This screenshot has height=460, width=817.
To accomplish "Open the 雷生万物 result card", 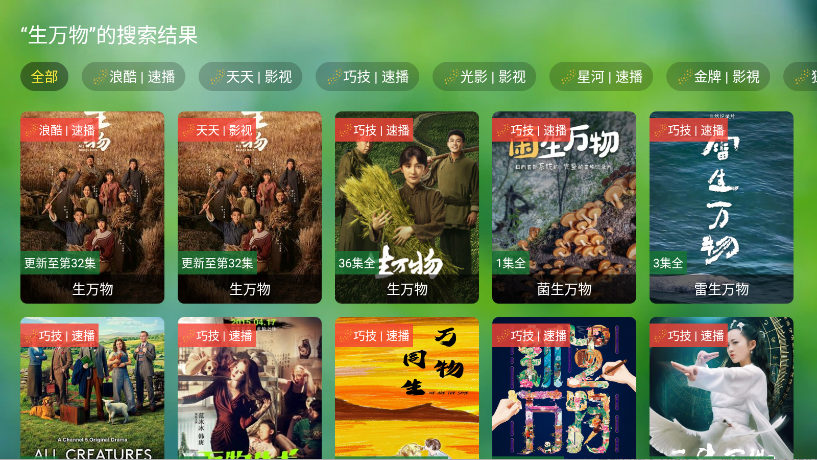I will [x=721, y=206].
